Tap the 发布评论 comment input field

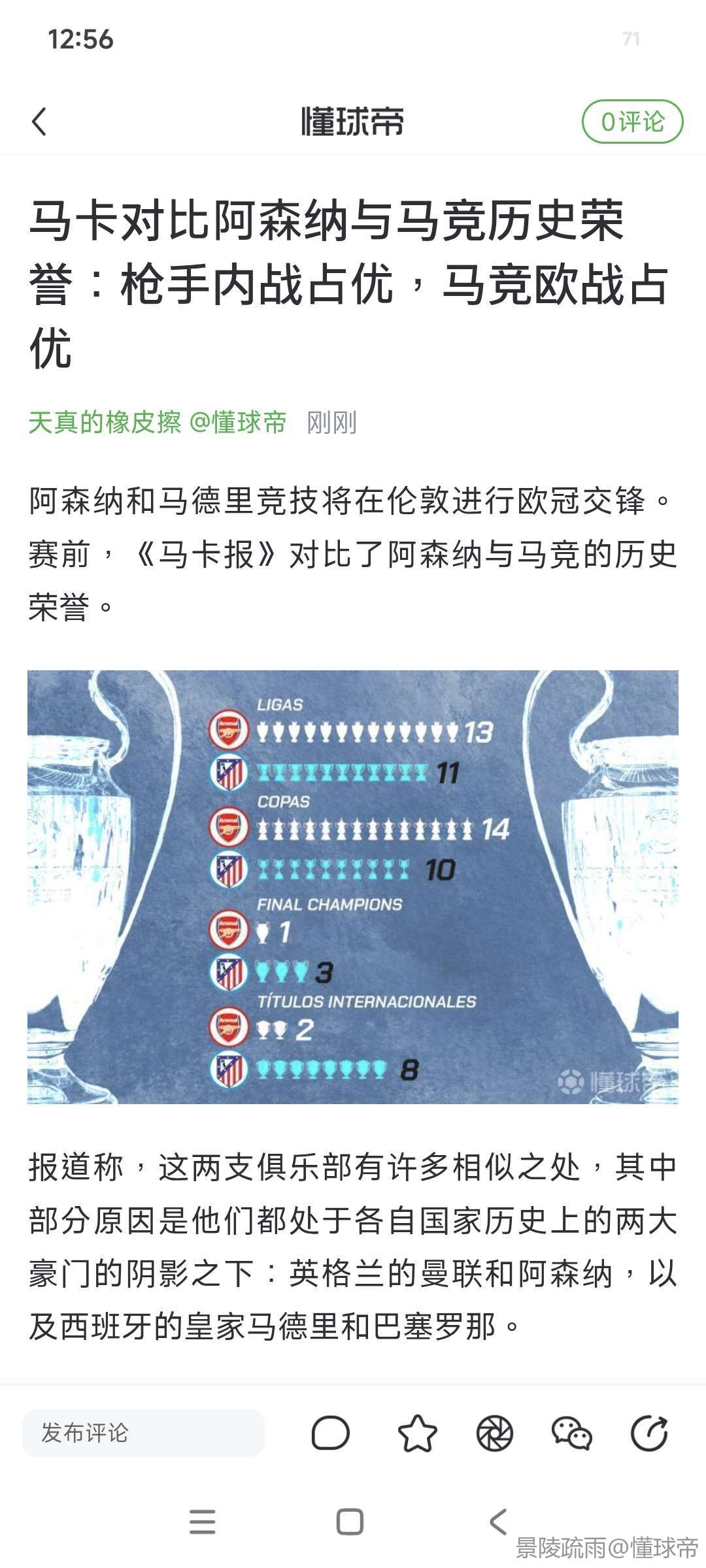(143, 1433)
